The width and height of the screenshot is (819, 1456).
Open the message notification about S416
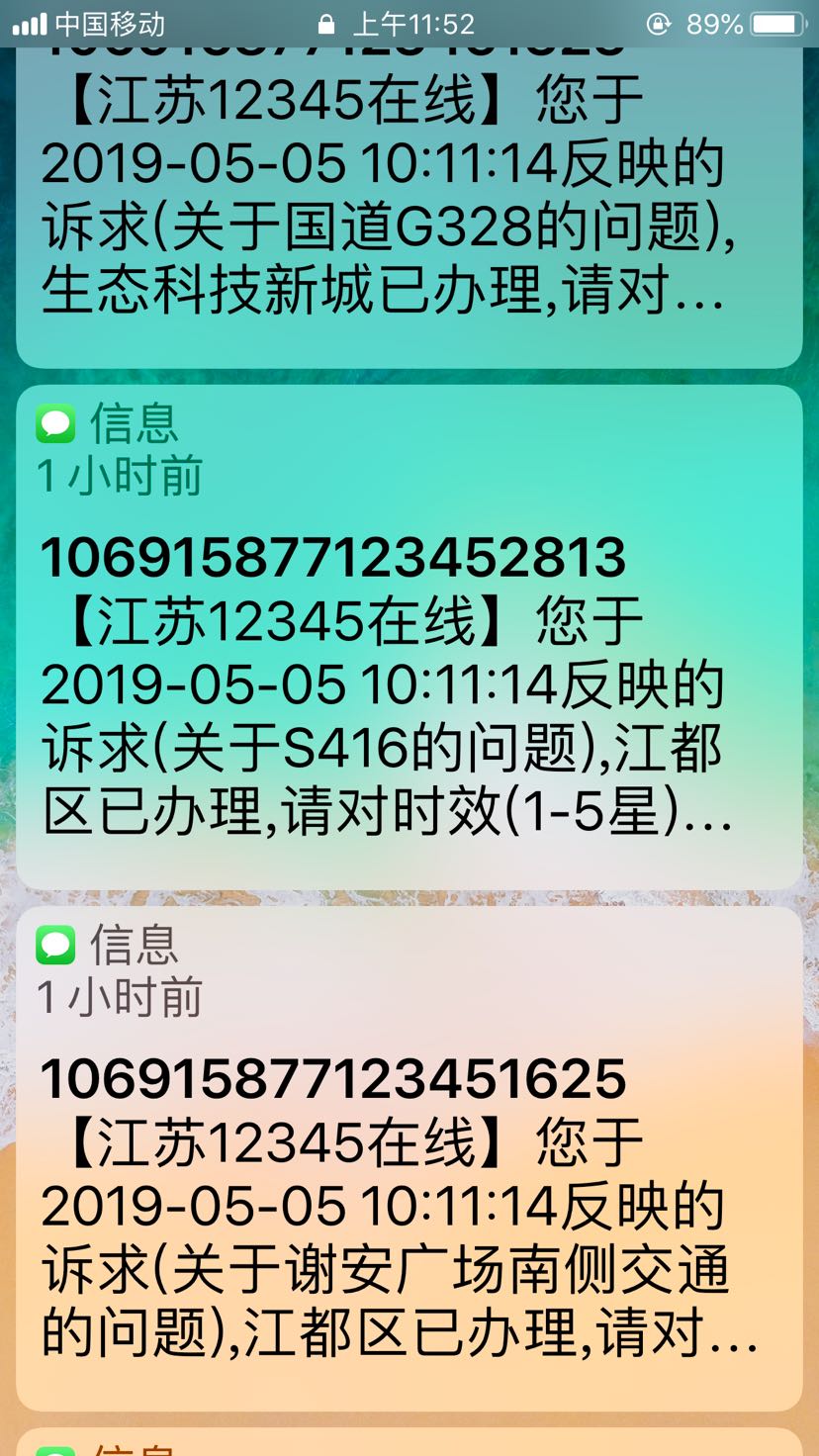[x=409, y=682]
